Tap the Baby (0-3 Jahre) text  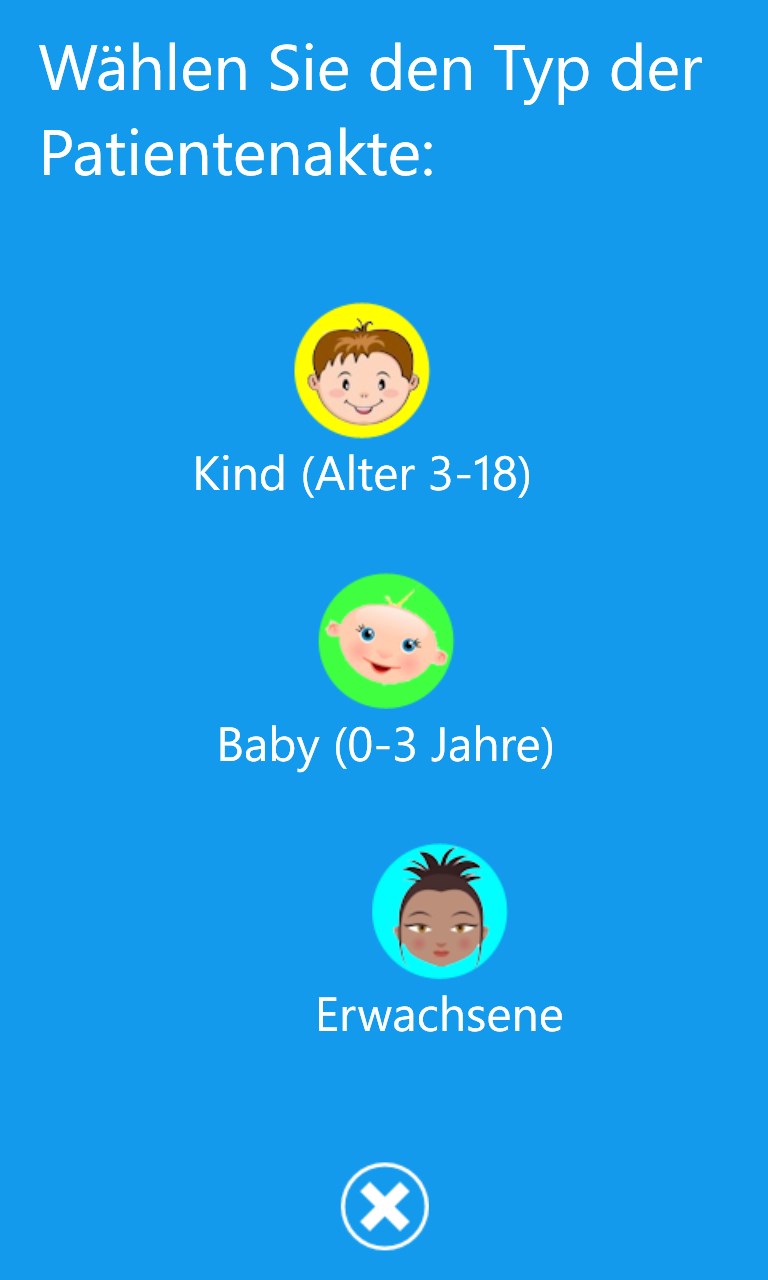click(386, 743)
